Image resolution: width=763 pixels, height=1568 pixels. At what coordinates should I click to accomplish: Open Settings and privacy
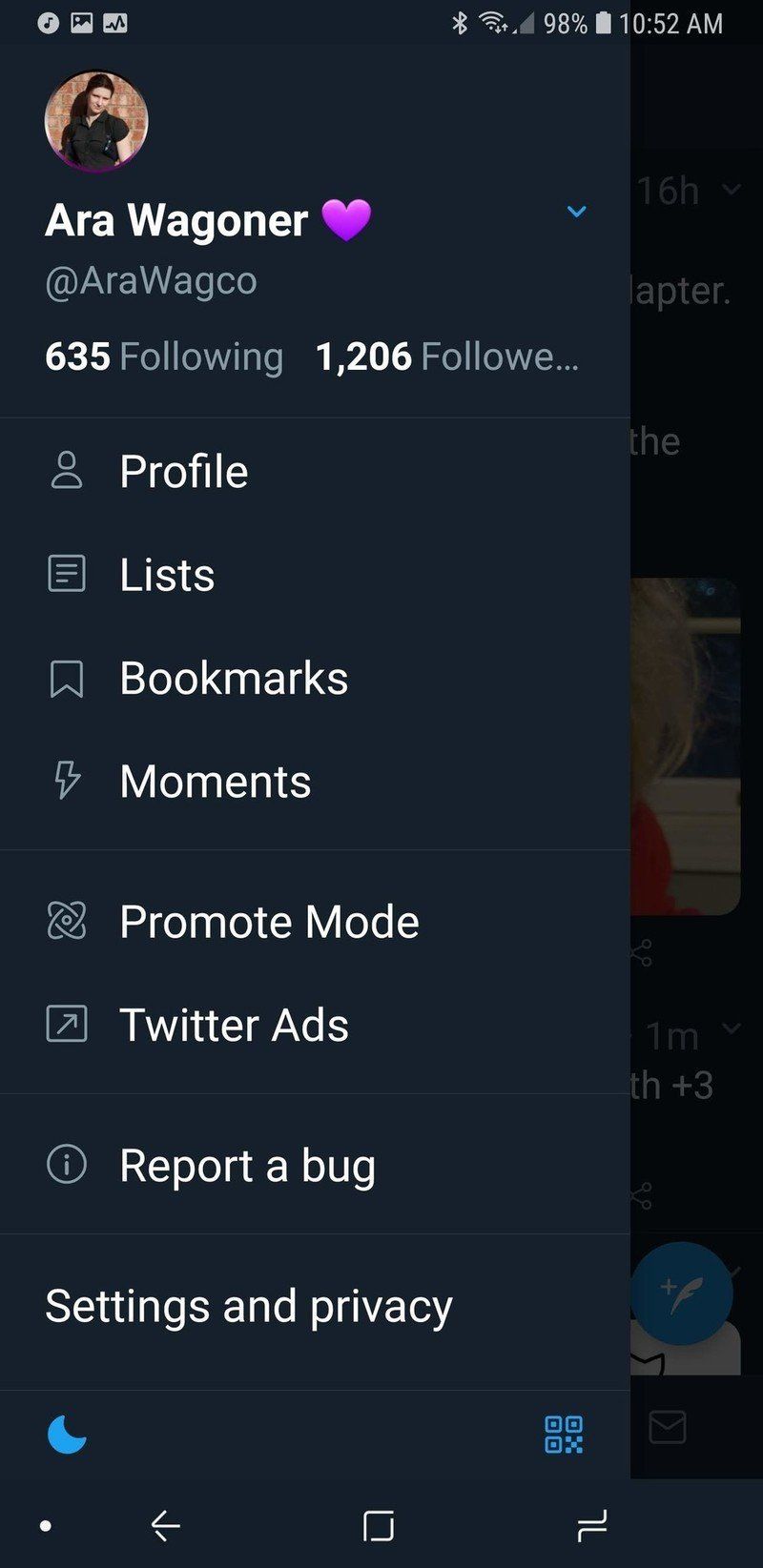(x=249, y=1305)
